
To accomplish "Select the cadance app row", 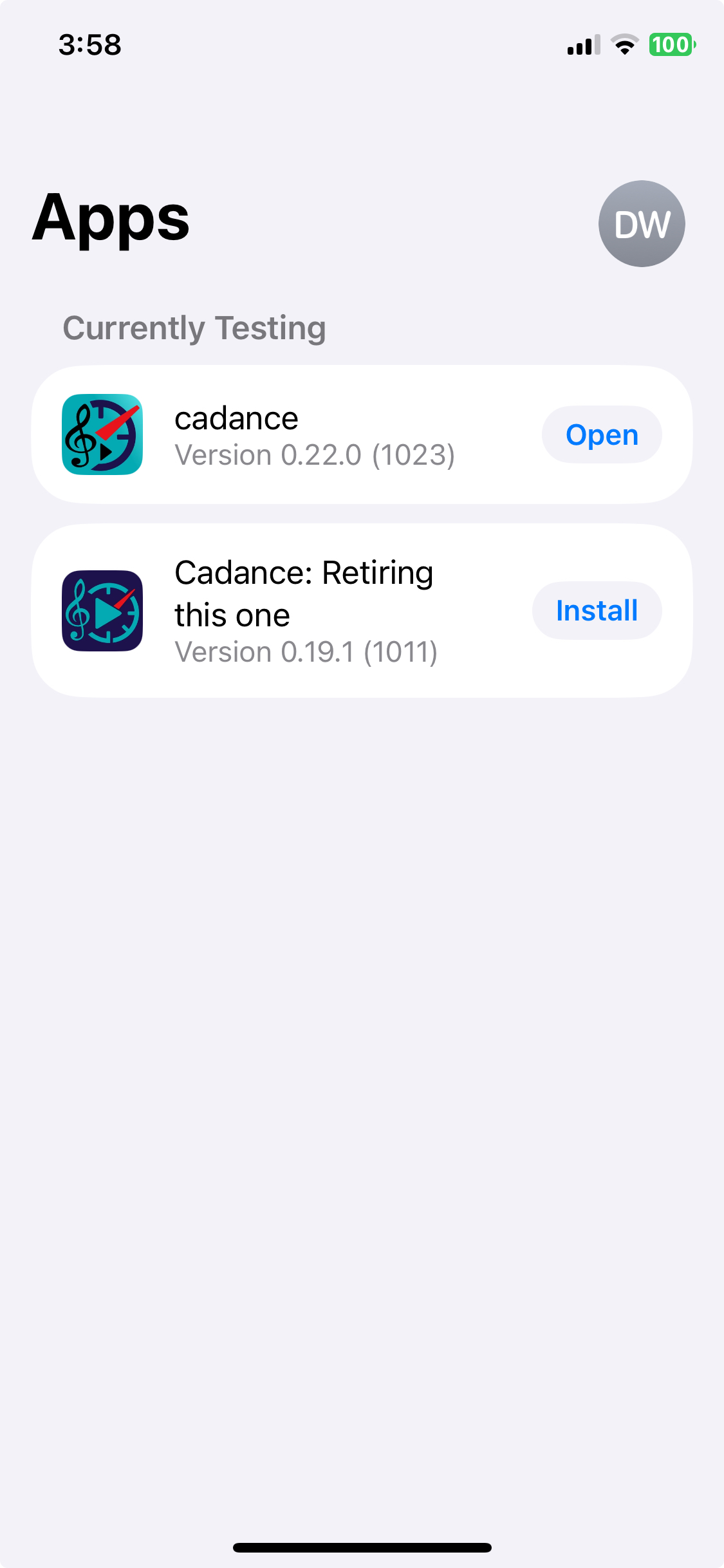I will (x=362, y=434).
